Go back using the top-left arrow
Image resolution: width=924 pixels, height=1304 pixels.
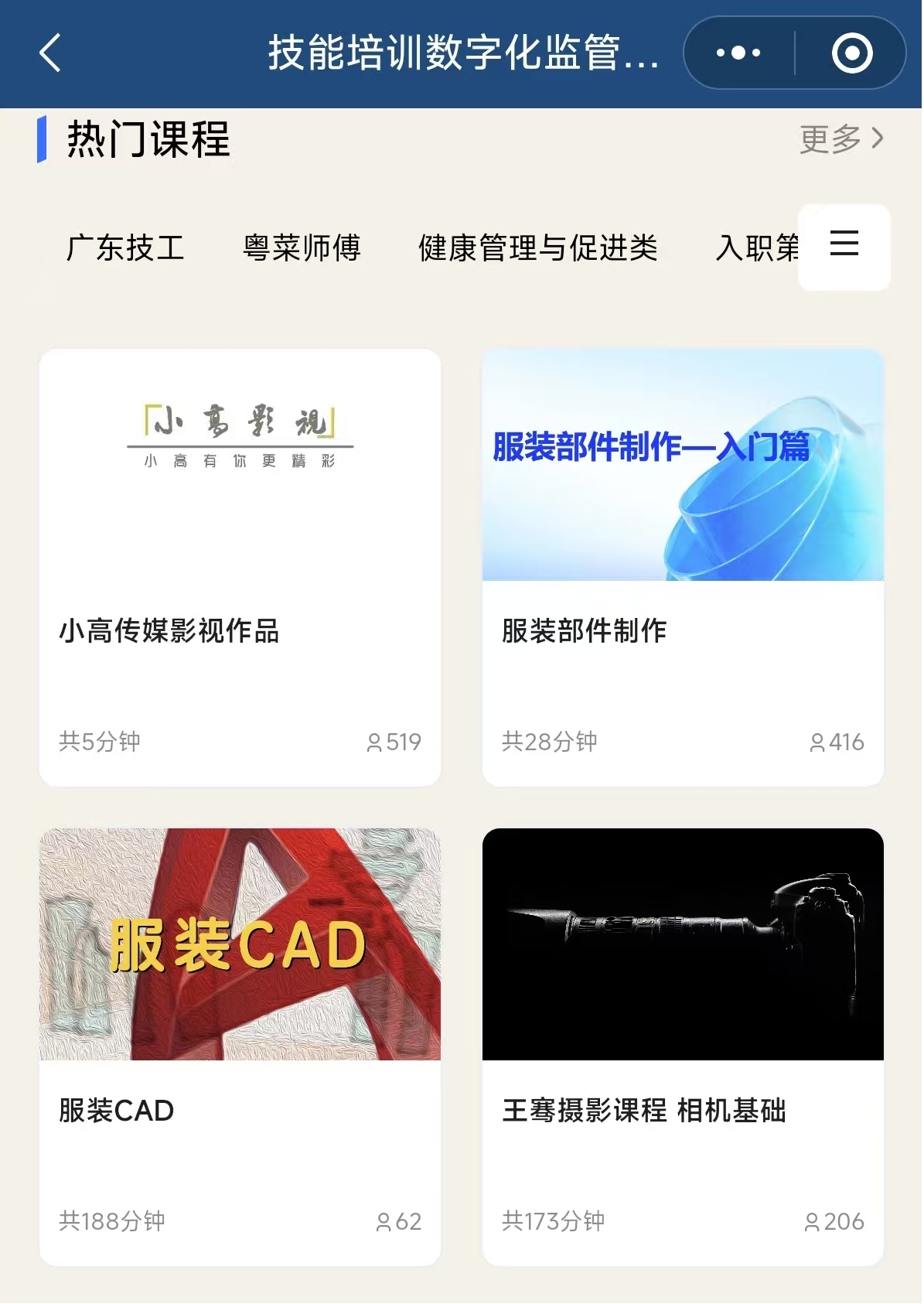(x=50, y=53)
